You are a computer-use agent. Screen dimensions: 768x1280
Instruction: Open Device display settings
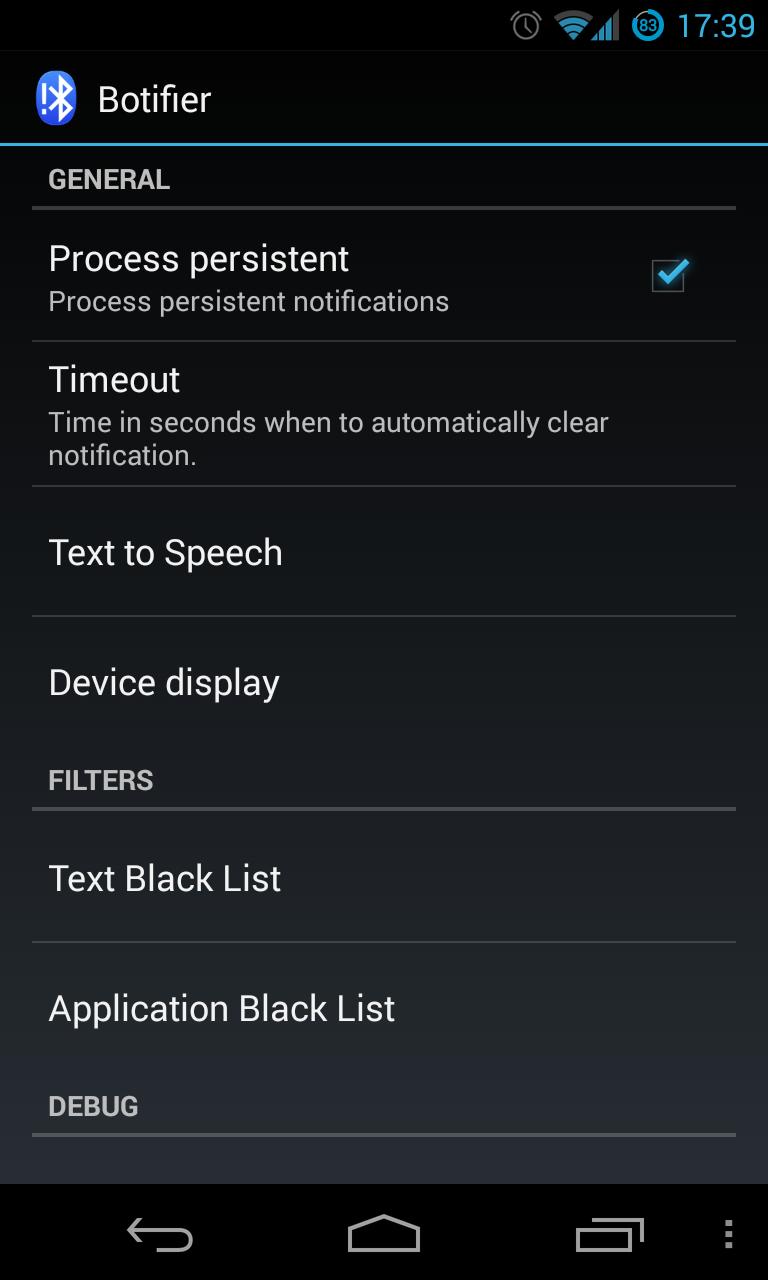384,682
